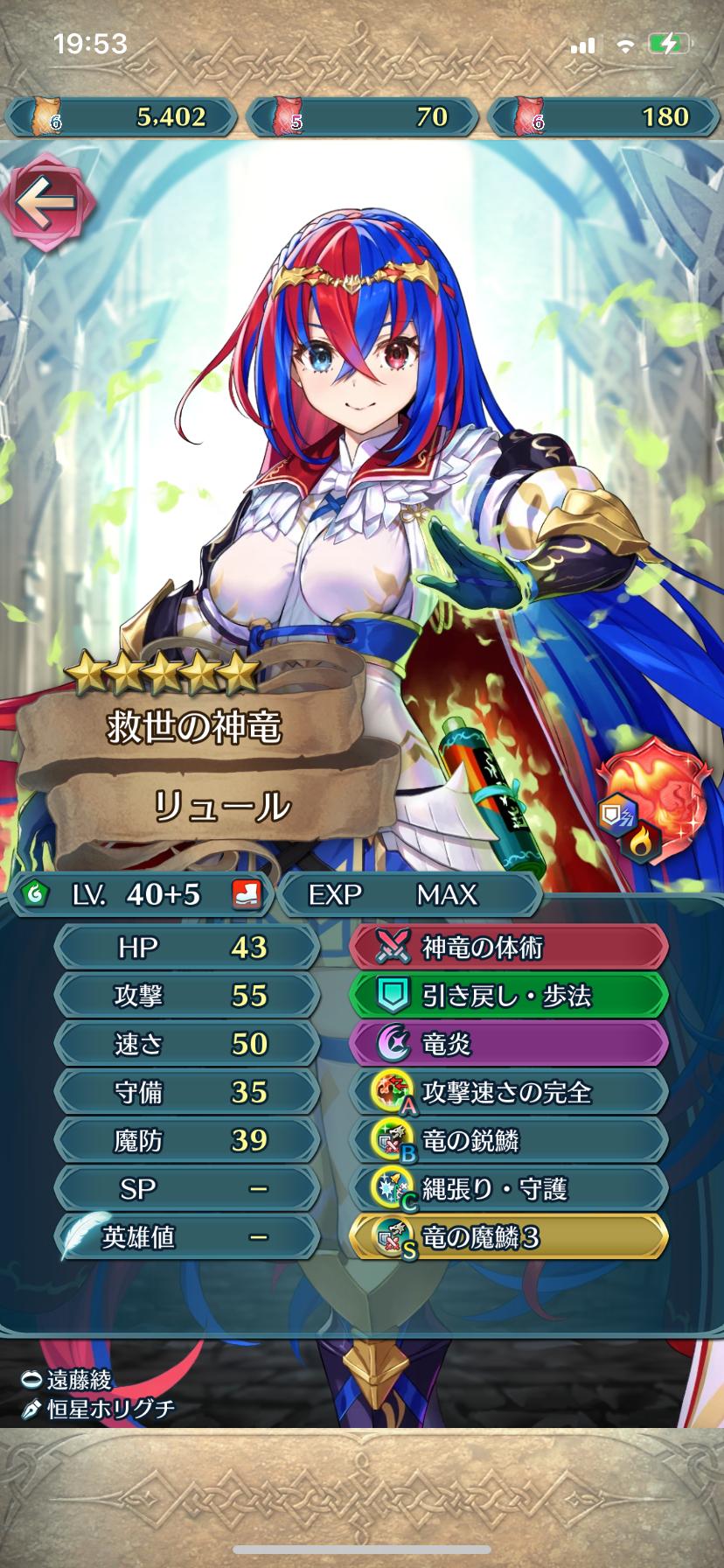View the 英雄値 hero merit row
724x1568 pixels.
[187, 1236]
